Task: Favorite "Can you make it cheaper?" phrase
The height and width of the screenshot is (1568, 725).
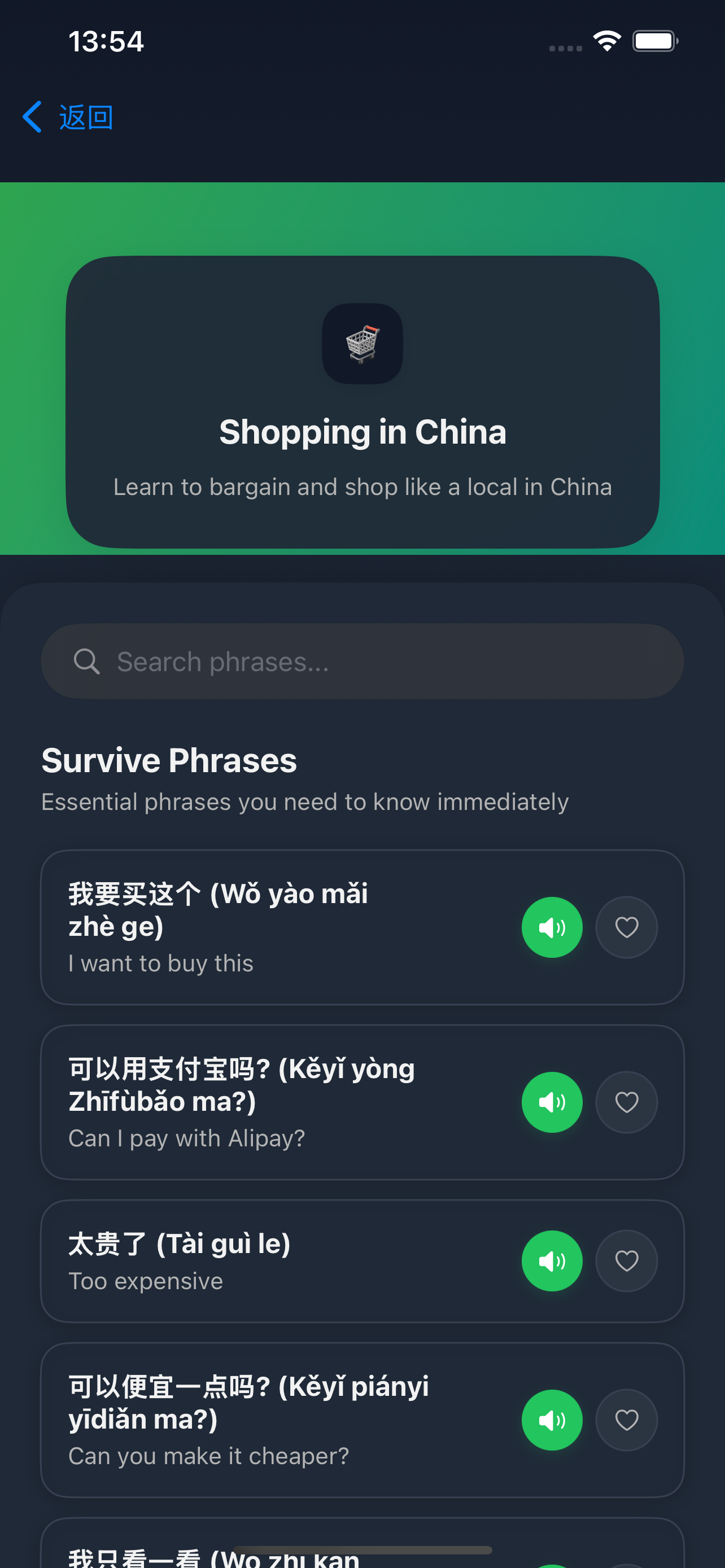Action: click(x=626, y=1420)
